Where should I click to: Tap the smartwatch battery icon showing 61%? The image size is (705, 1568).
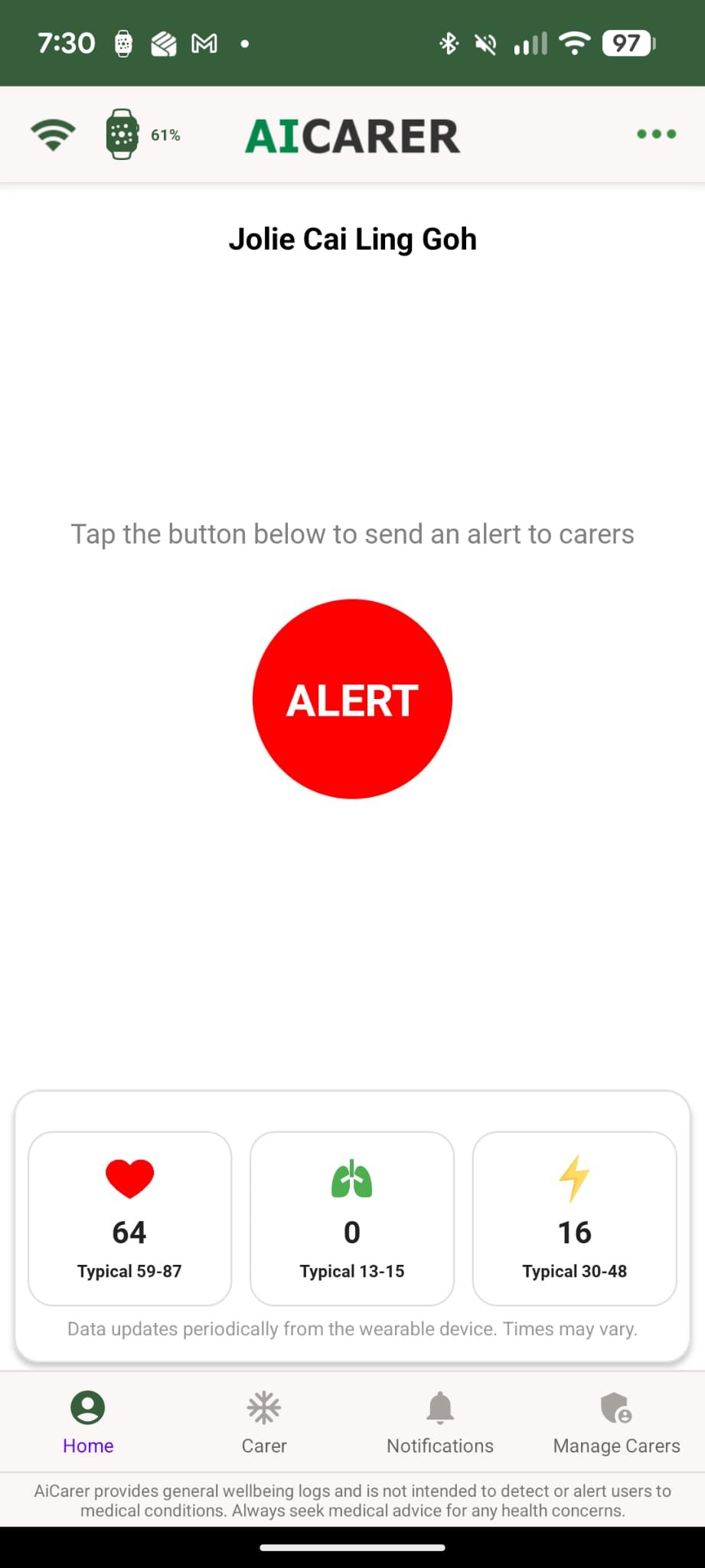[122, 134]
